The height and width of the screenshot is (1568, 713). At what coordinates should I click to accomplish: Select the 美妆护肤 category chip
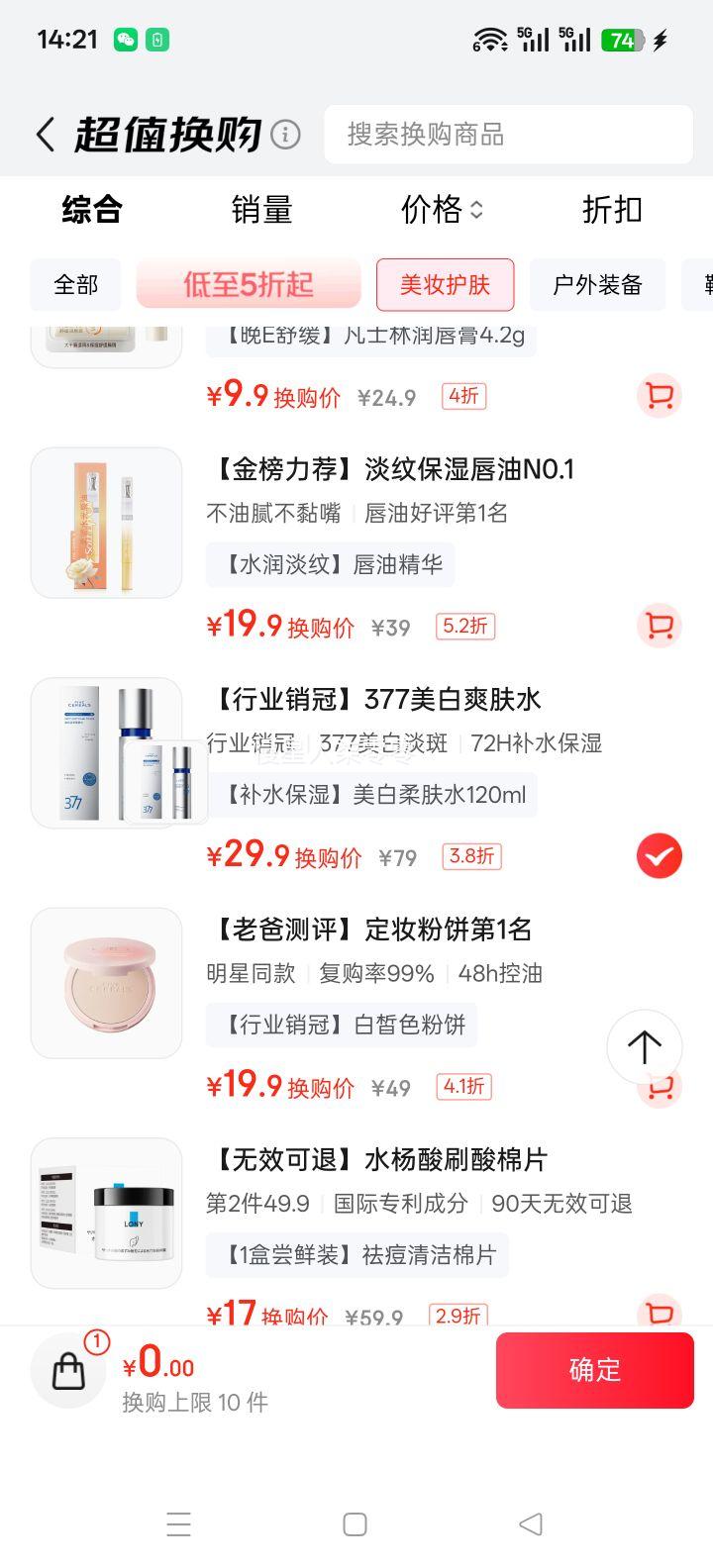(x=445, y=285)
